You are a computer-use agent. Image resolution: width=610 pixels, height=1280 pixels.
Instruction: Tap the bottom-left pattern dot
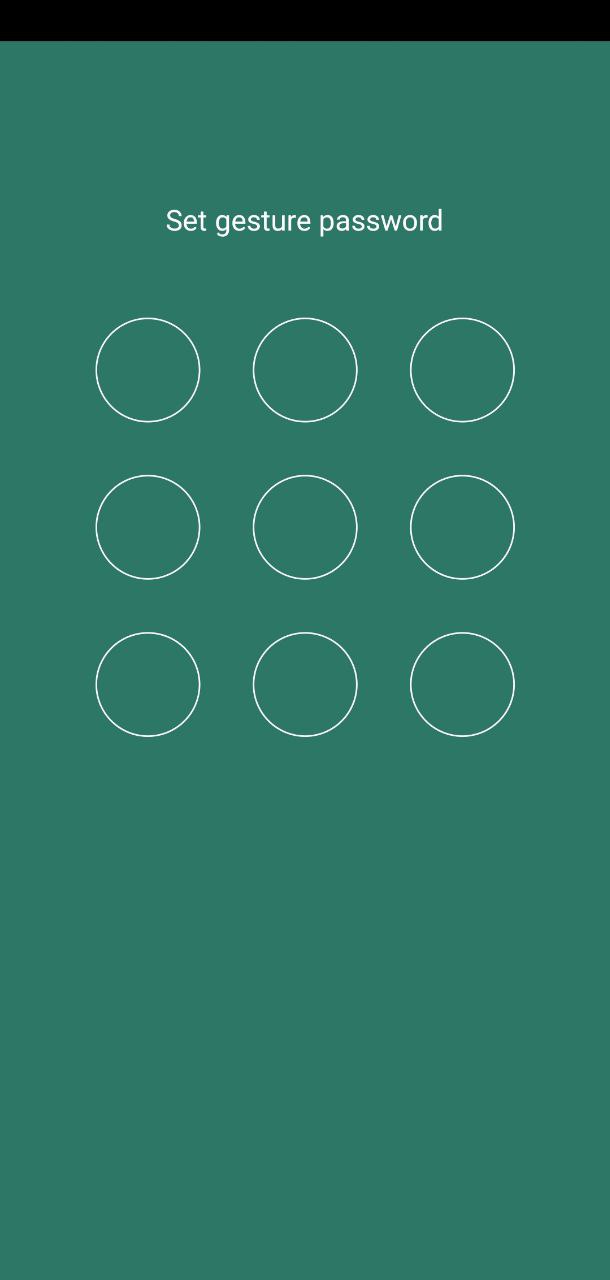coord(148,684)
